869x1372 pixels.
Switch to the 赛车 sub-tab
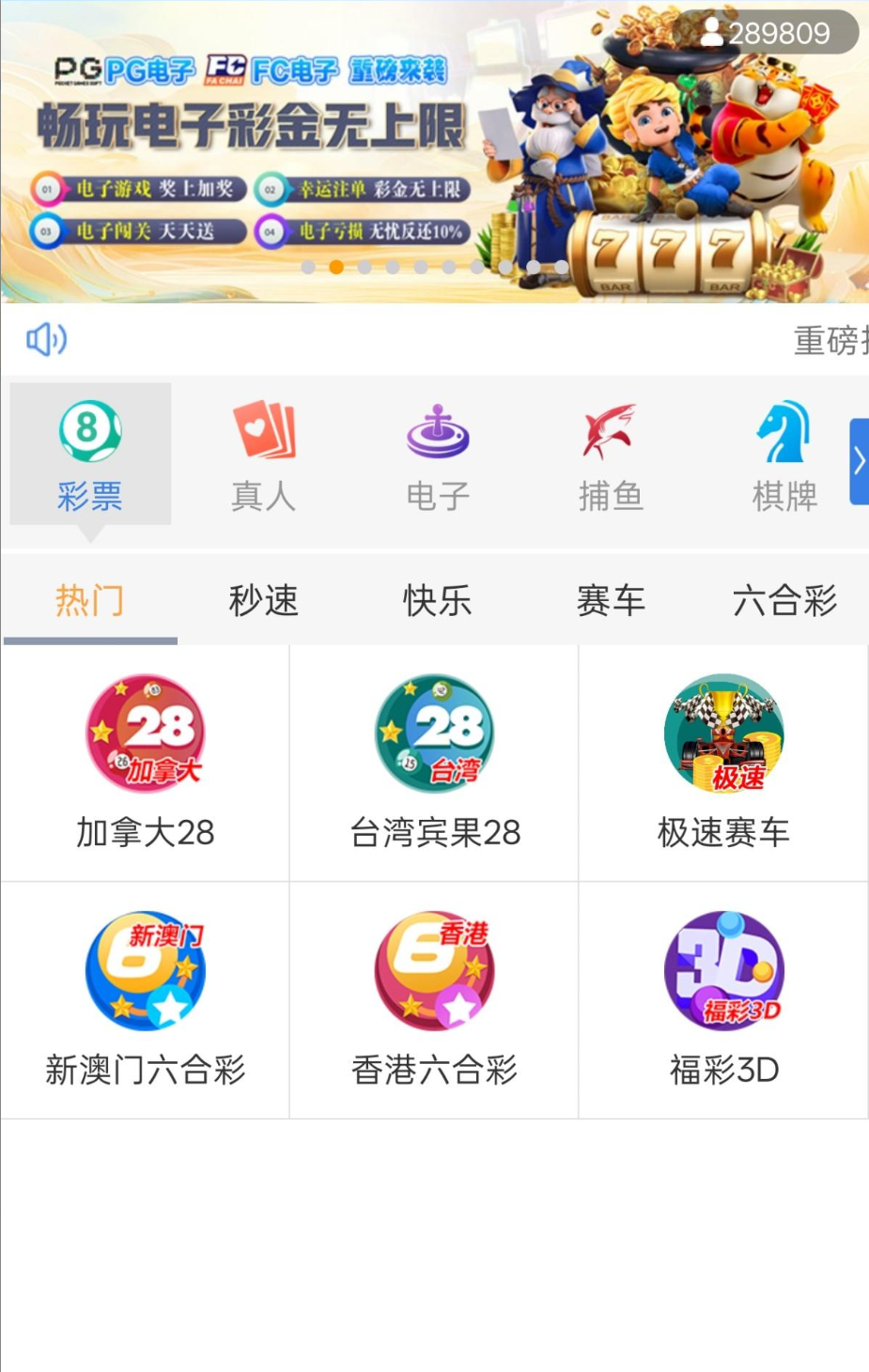point(611,600)
